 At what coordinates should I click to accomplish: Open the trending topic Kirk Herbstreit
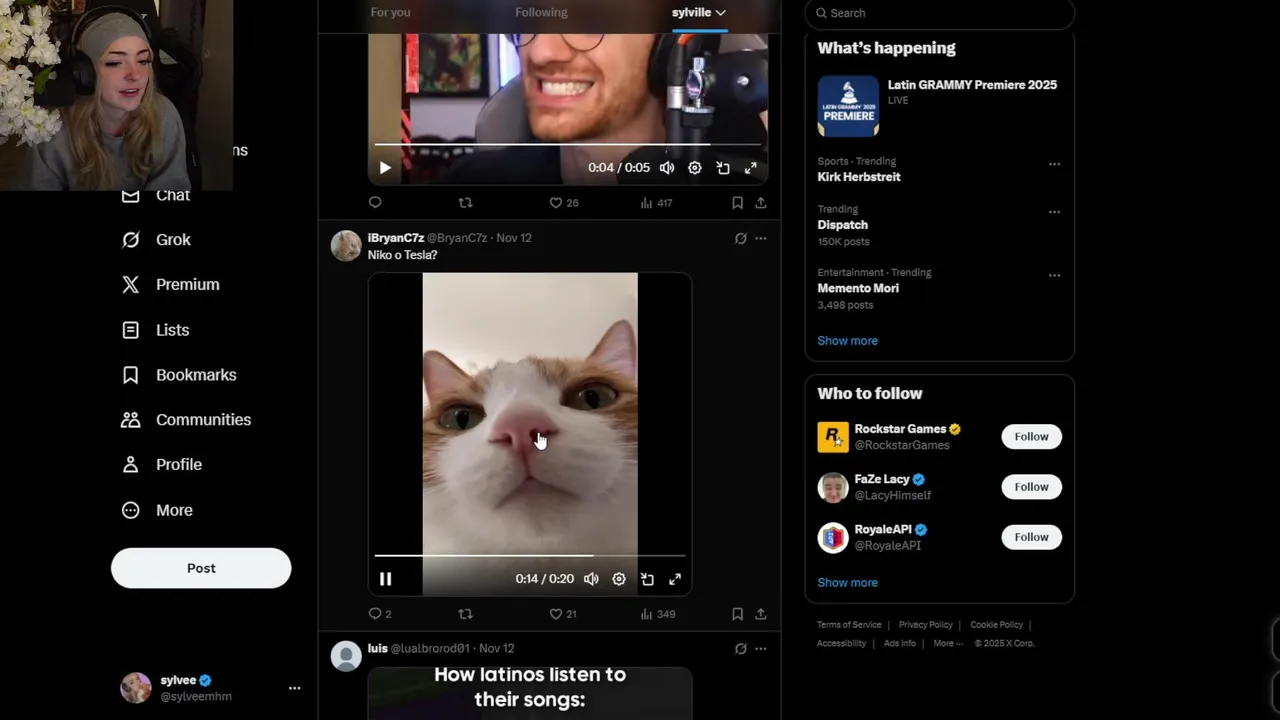[x=859, y=177]
